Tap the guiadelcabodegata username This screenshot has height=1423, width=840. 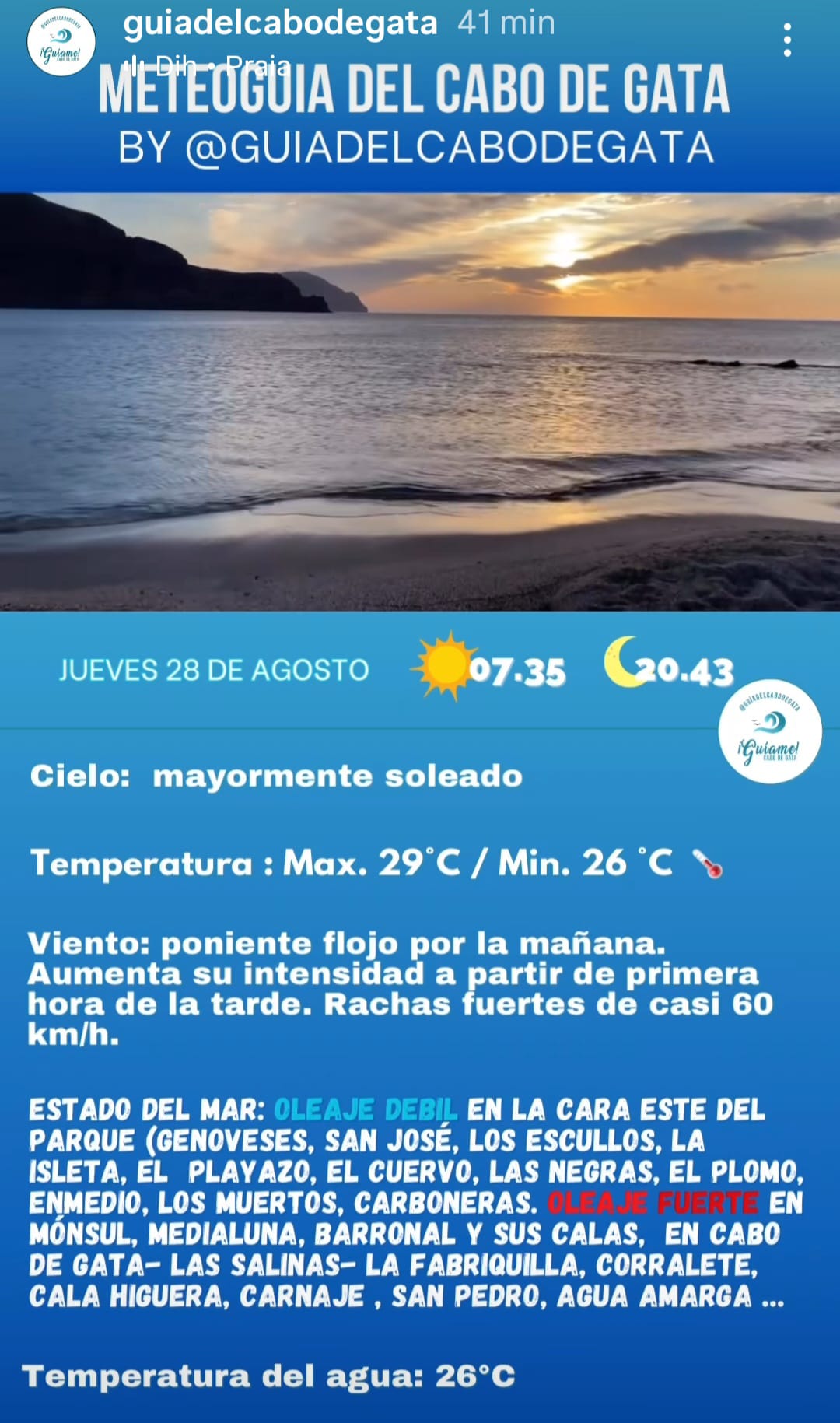pyautogui.click(x=280, y=23)
